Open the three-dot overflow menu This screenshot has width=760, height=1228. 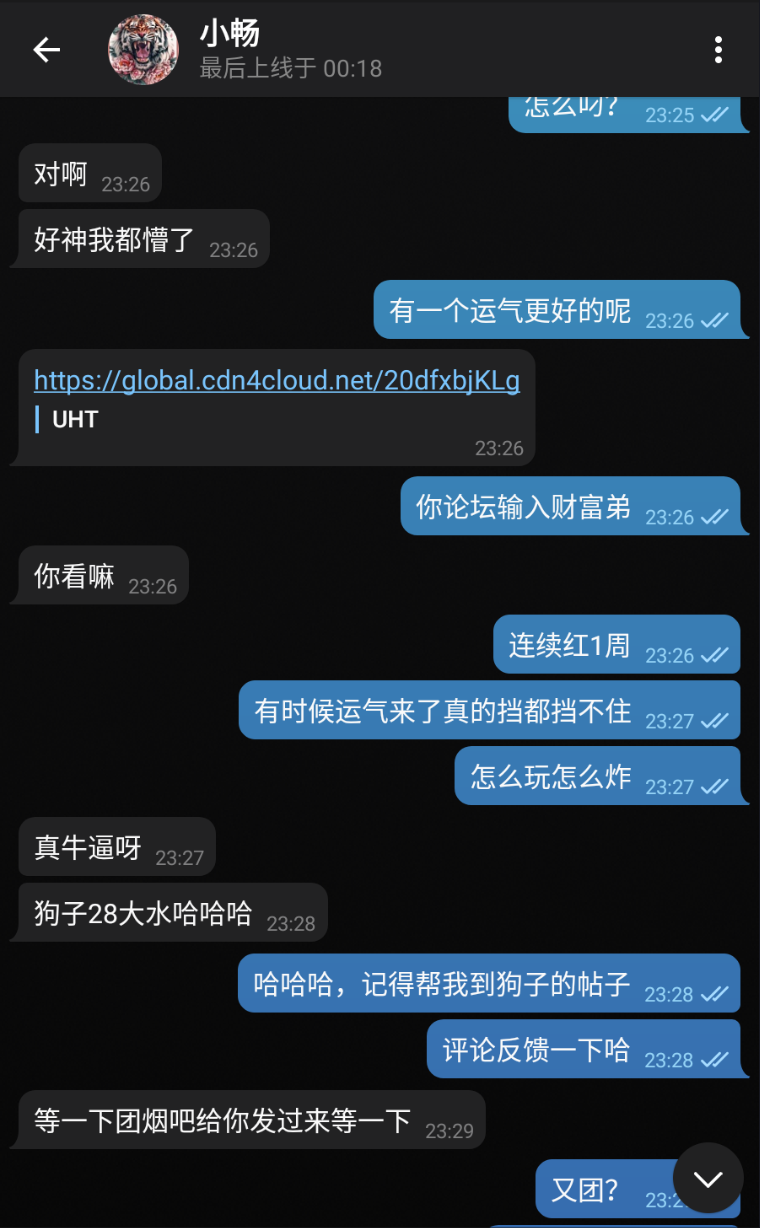[x=718, y=49]
